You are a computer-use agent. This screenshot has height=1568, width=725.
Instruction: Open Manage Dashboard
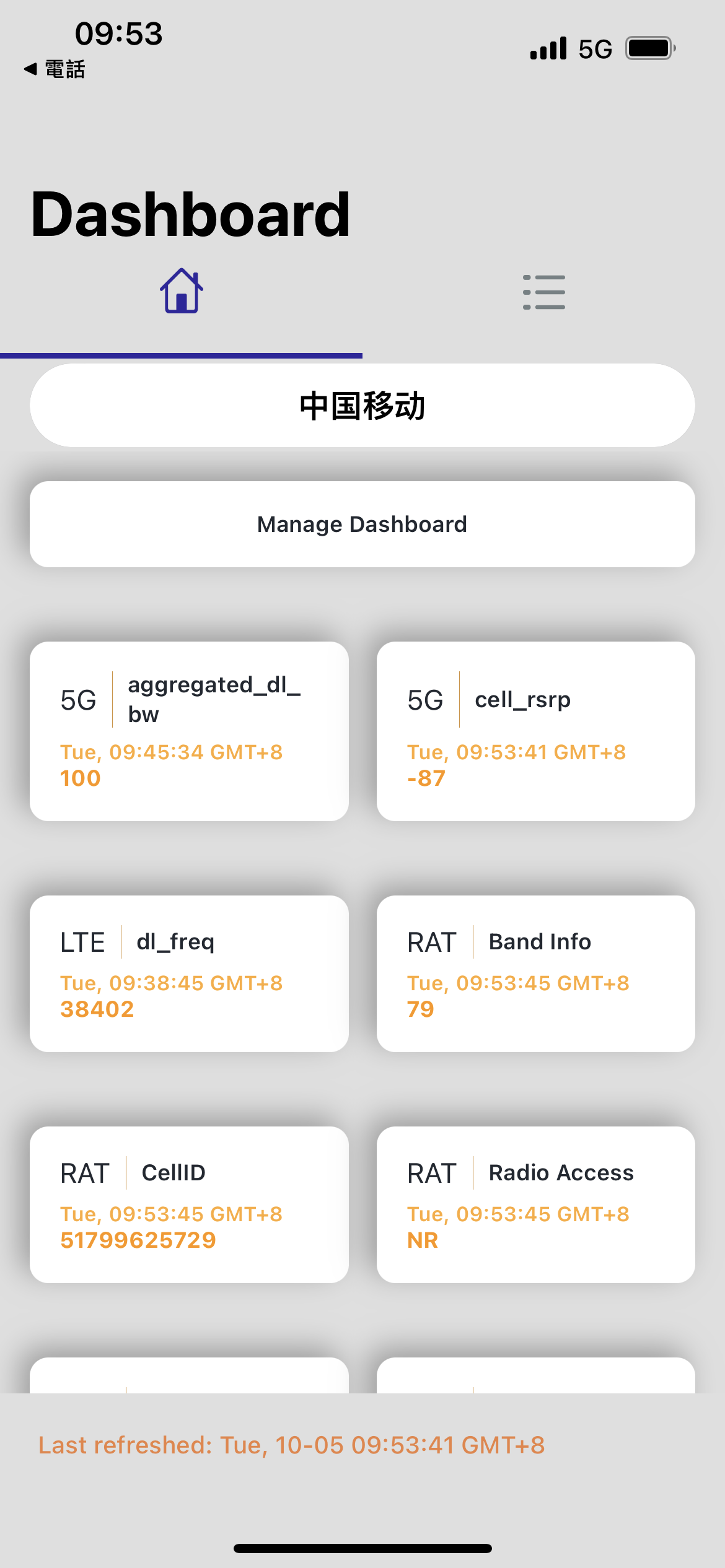pyautogui.click(x=362, y=525)
